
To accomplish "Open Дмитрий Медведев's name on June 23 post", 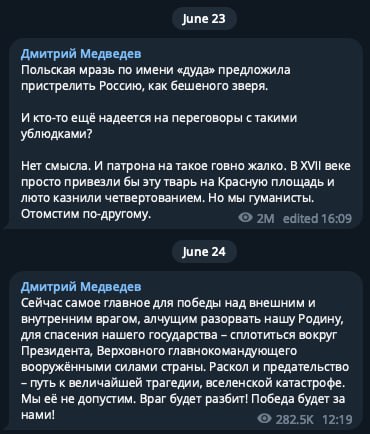I will (x=81, y=54).
